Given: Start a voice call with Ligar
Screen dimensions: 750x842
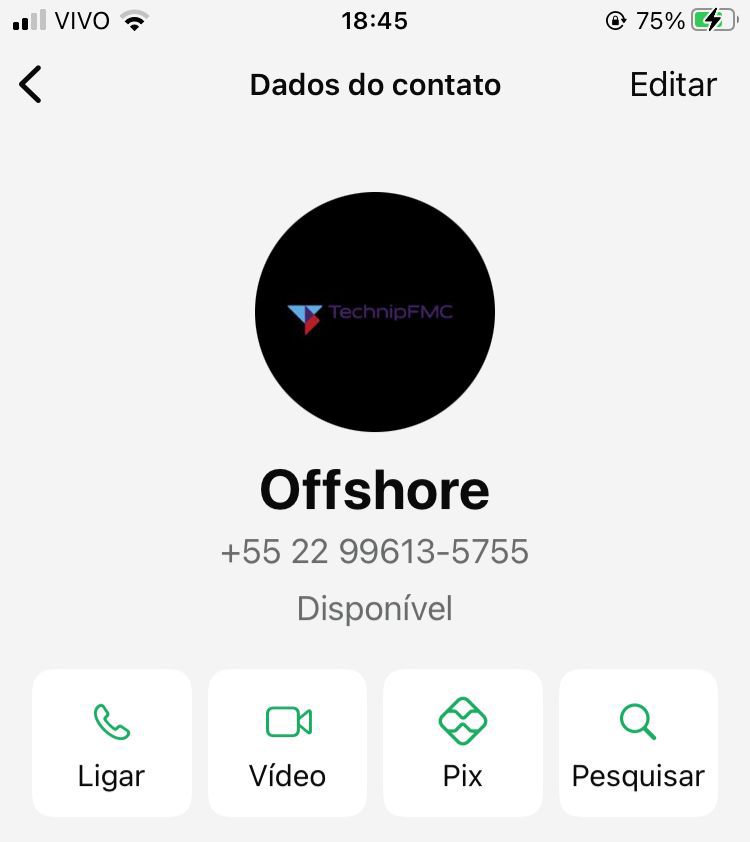Looking at the screenshot, I should tap(112, 743).
